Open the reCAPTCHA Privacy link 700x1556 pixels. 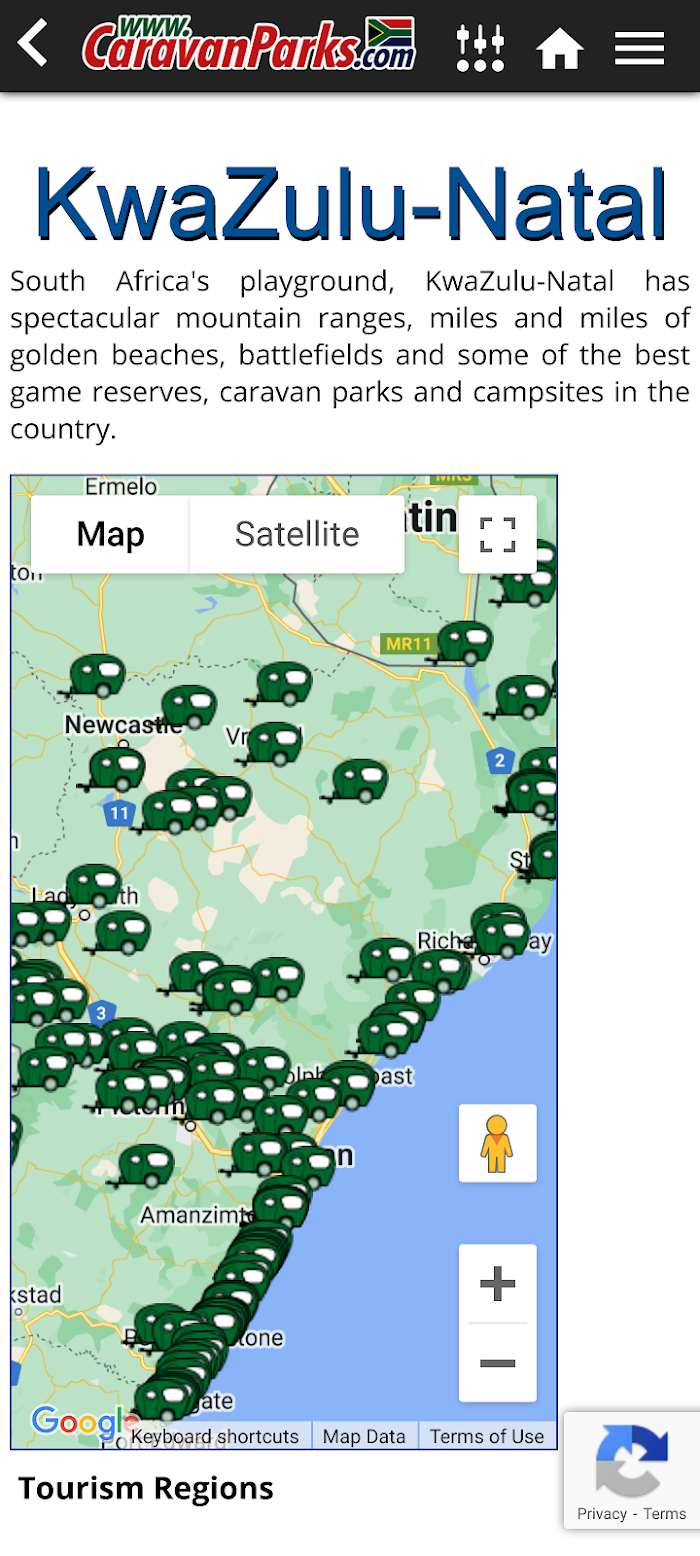pyautogui.click(x=602, y=1513)
